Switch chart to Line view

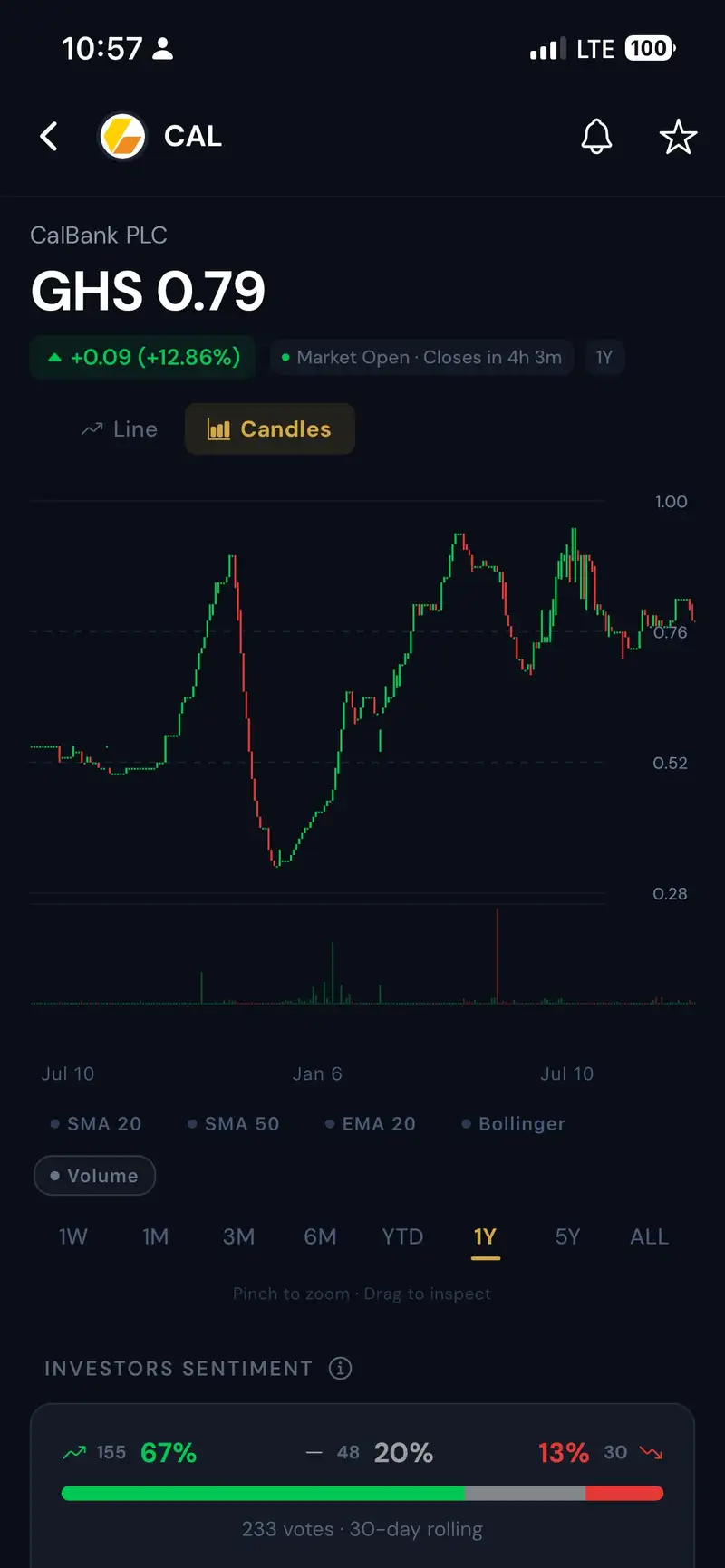point(120,429)
